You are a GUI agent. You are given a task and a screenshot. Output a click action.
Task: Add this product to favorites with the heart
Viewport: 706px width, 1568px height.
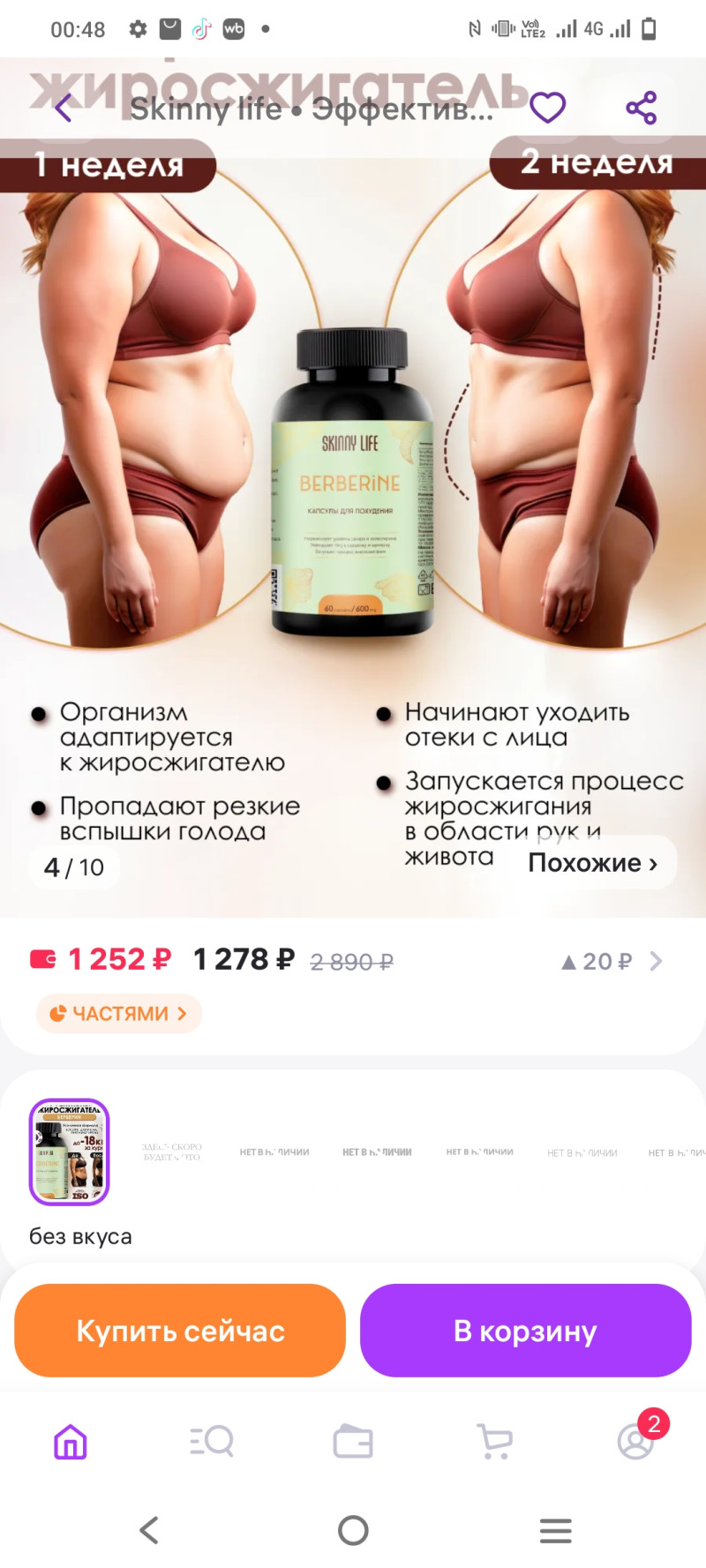point(547,109)
